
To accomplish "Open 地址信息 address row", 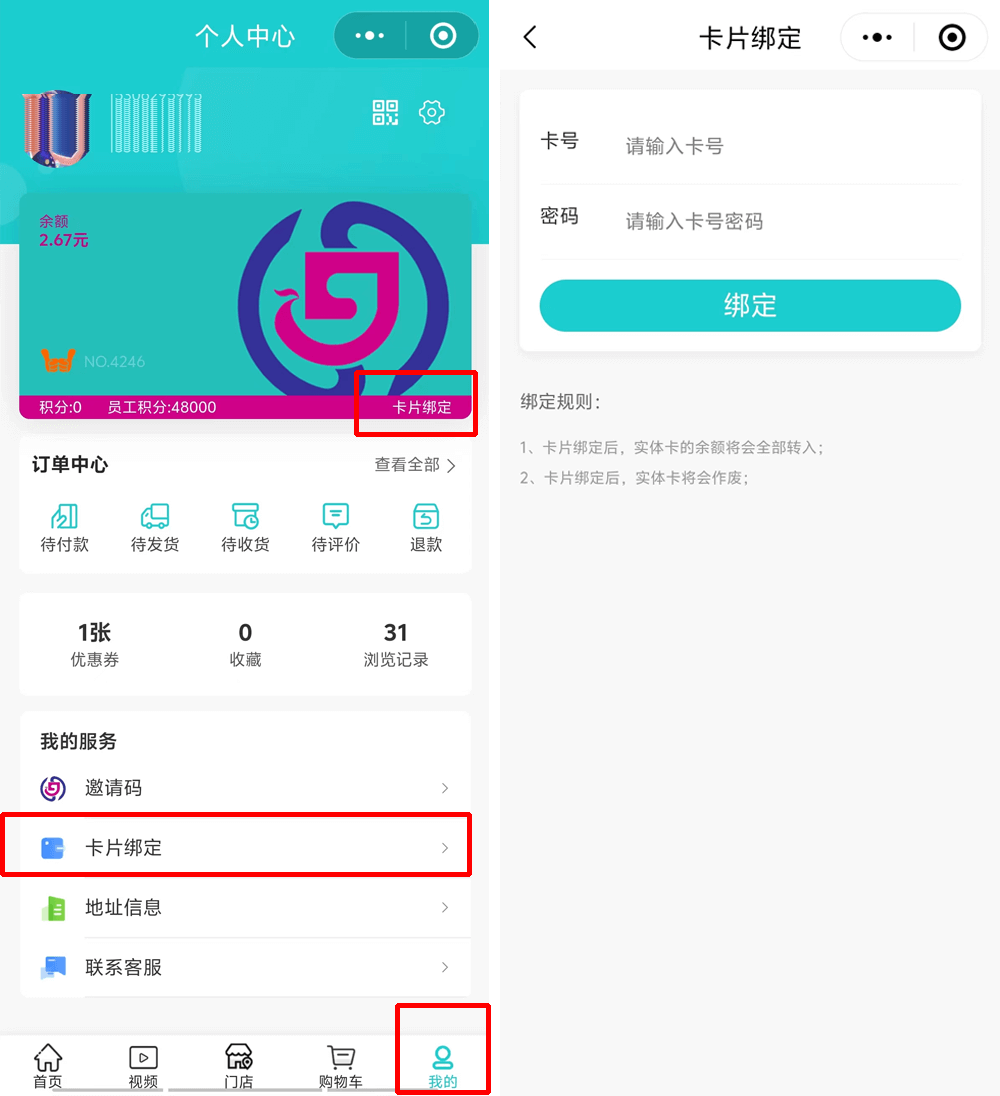I will coord(245,908).
